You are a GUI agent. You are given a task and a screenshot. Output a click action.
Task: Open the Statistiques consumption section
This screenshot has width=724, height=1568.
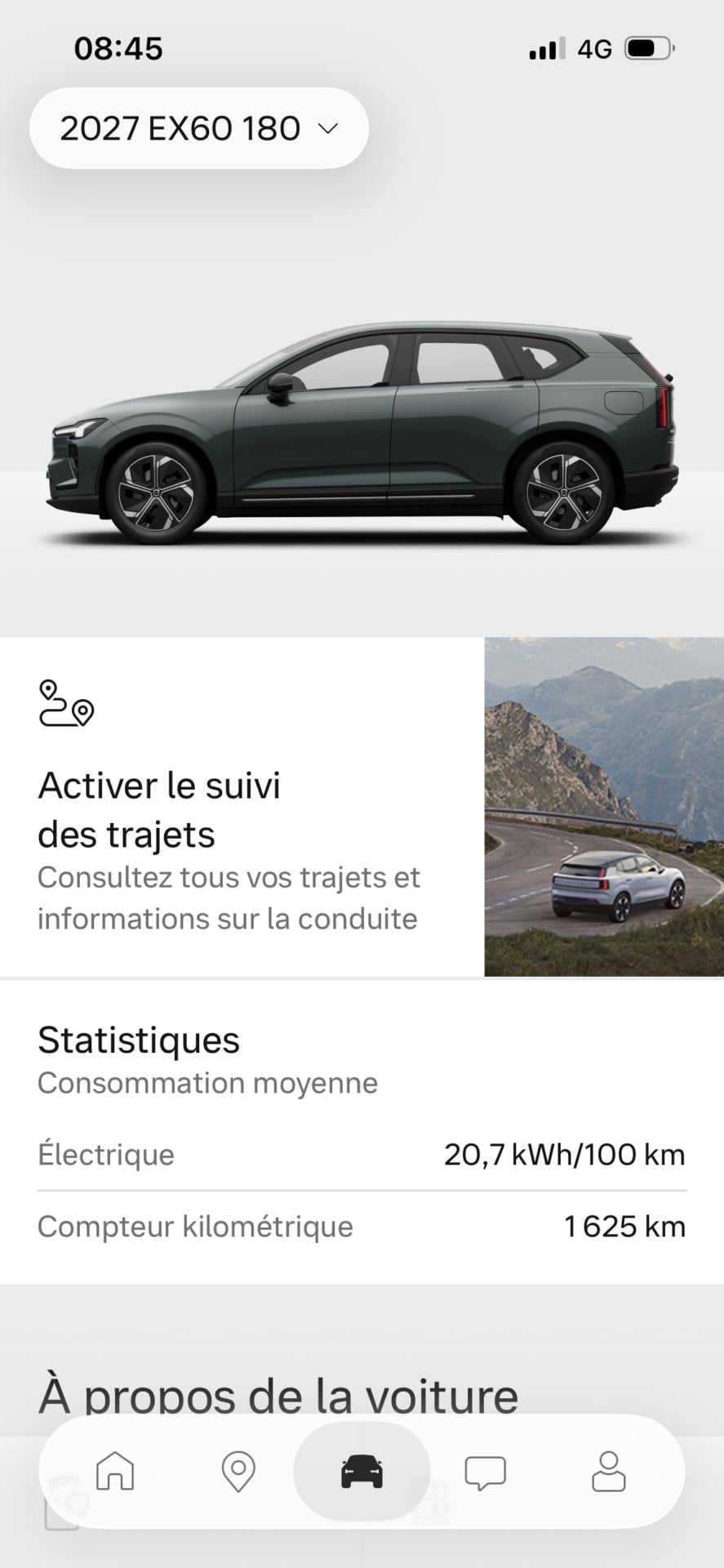click(x=362, y=1132)
